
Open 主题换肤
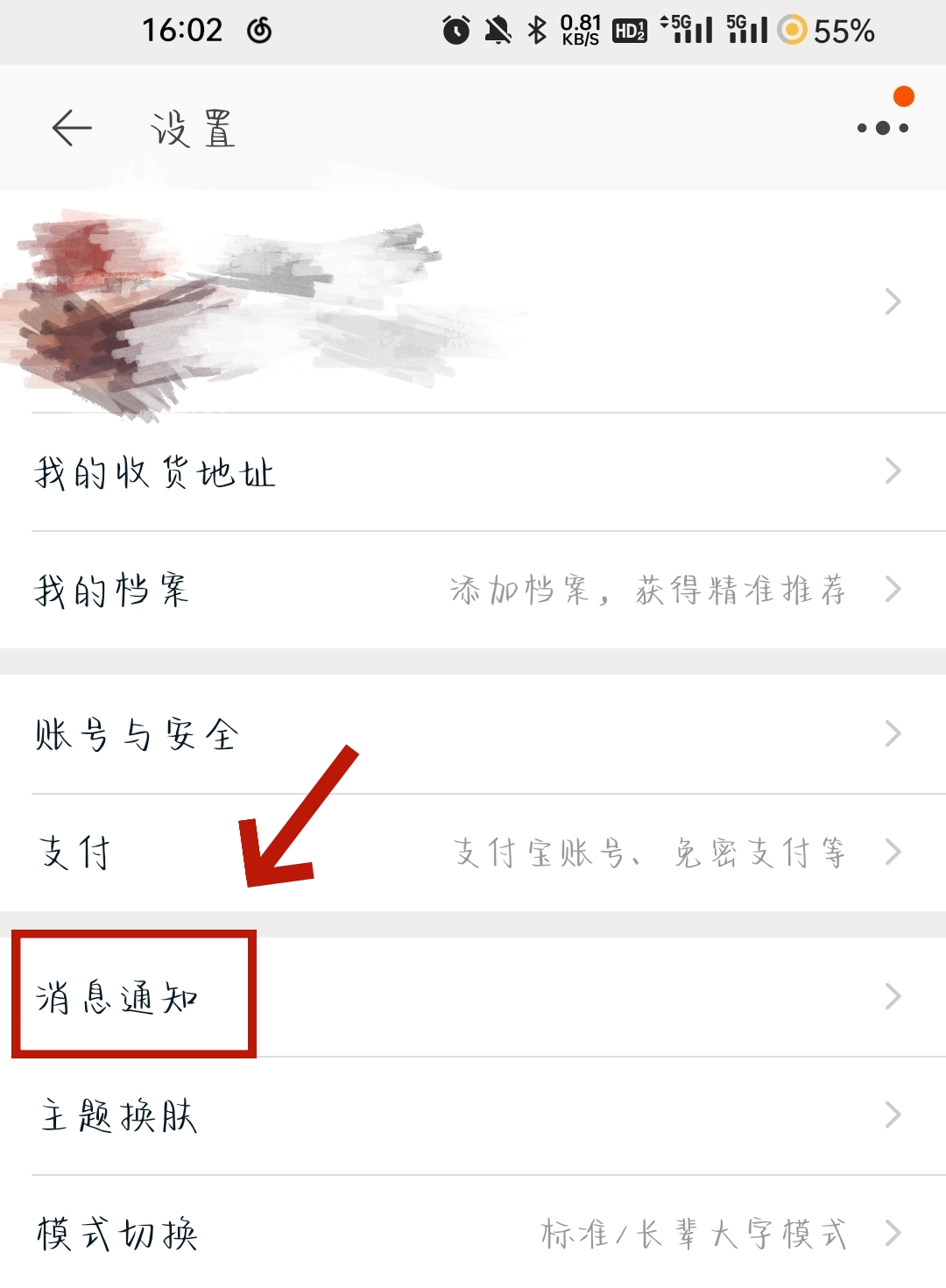(473, 1115)
